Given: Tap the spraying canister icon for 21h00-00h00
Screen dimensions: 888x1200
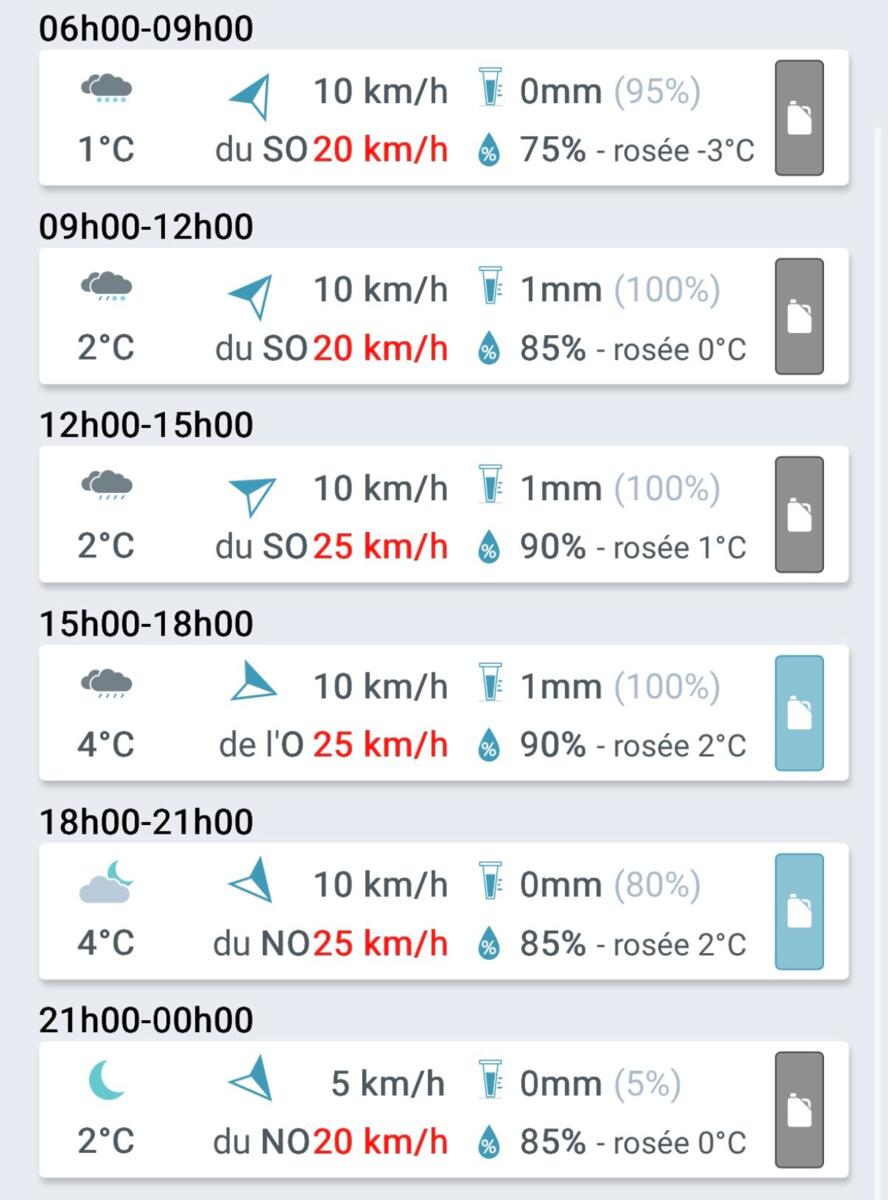Looking at the screenshot, I should pos(799,1109).
